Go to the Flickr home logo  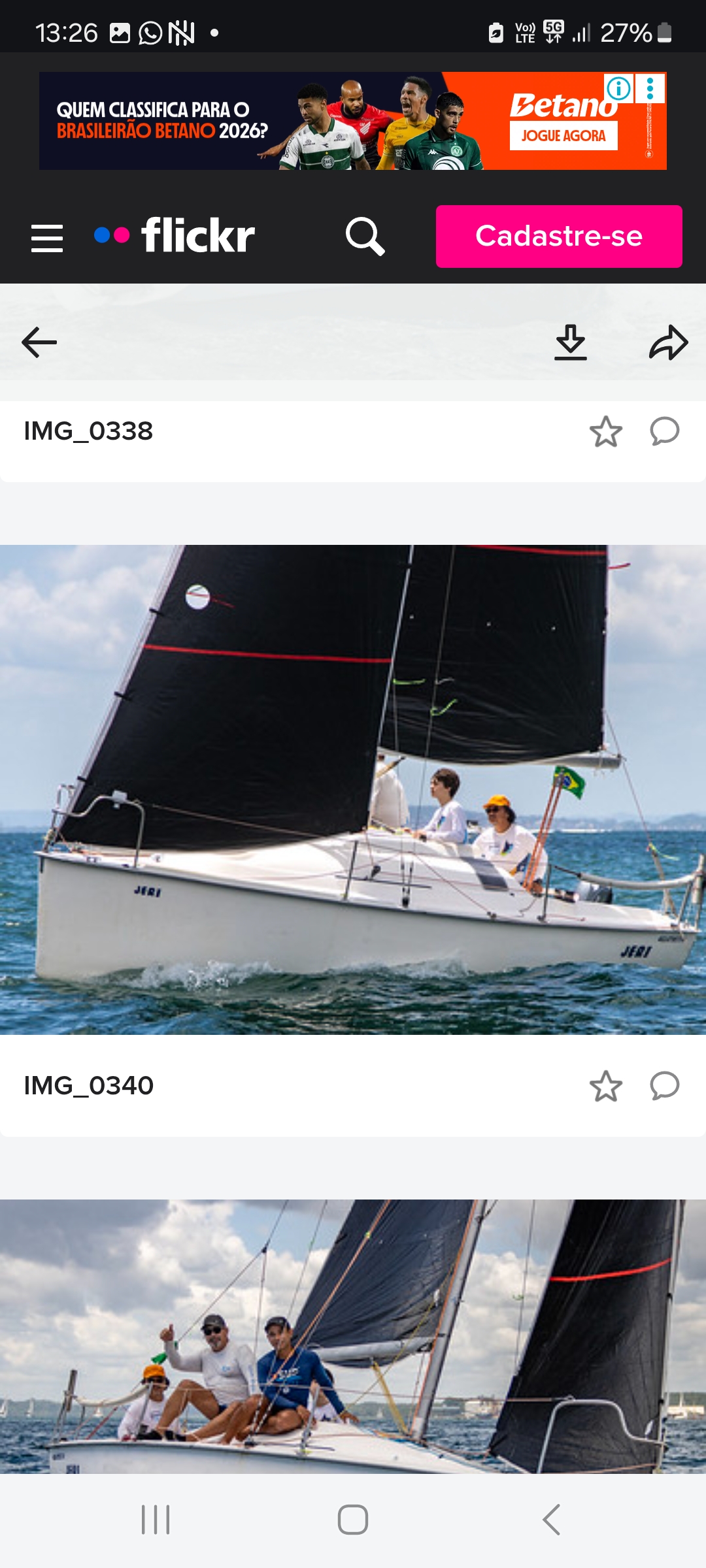[175, 236]
